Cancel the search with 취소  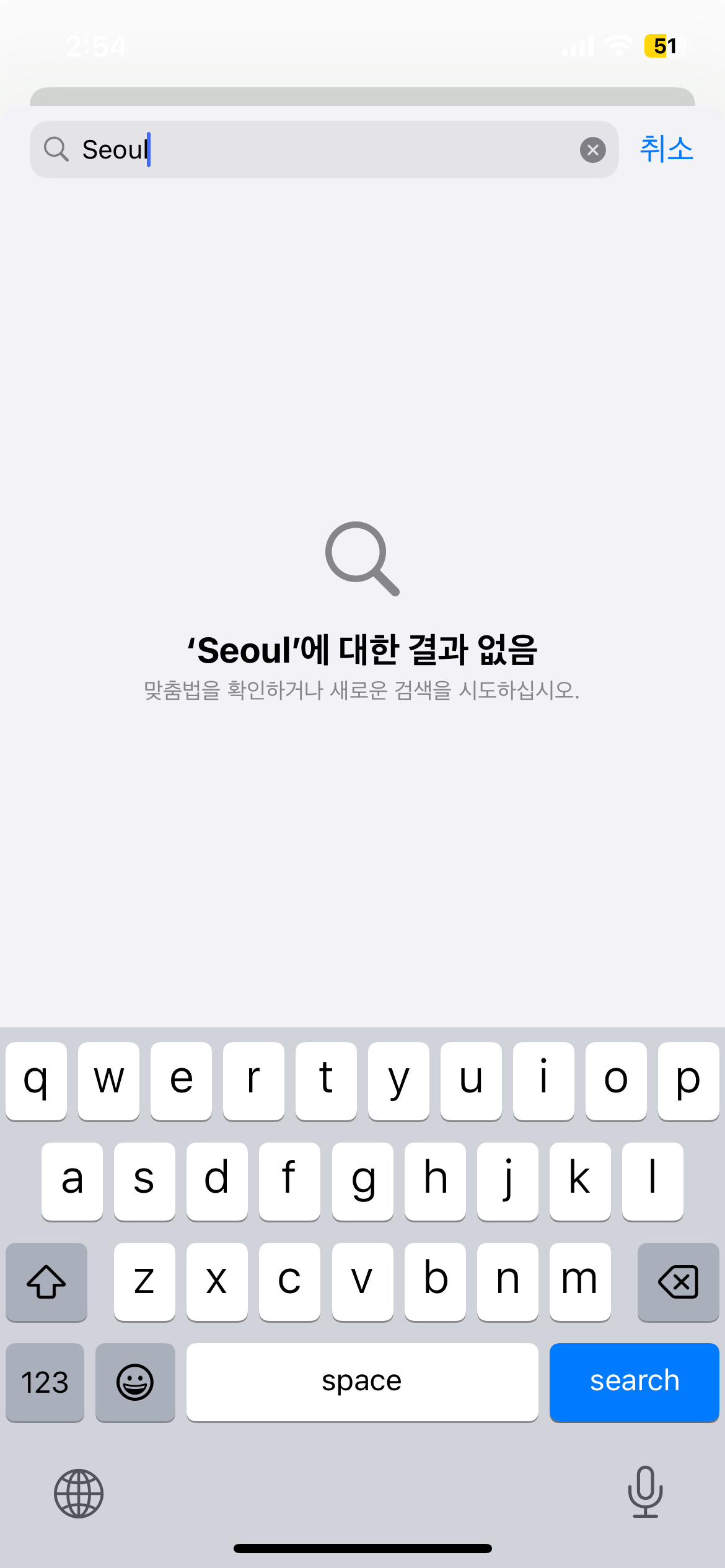666,149
